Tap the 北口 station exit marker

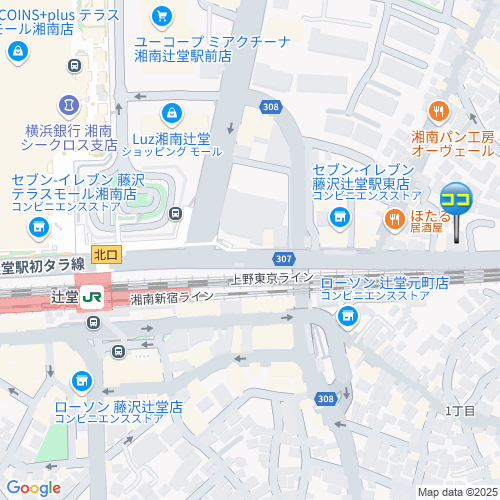[x=106, y=255]
